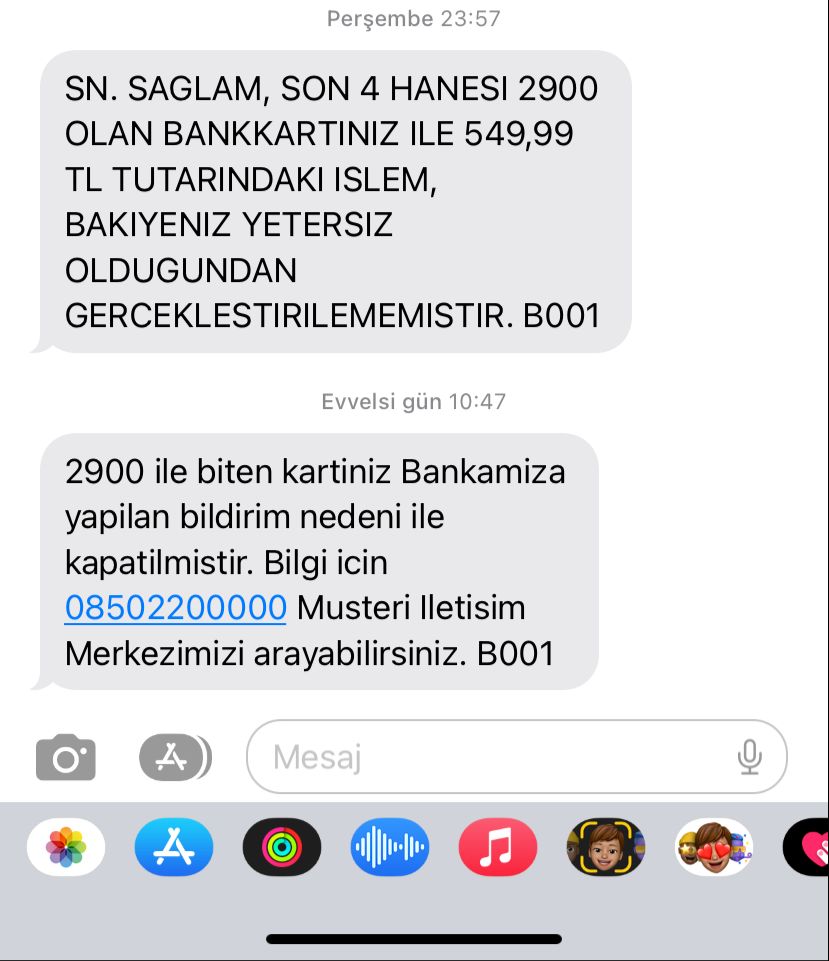The height and width of the screenshot is (961, 829).
Task: Start dictation with the microphone icon
Action: point(749,757)
